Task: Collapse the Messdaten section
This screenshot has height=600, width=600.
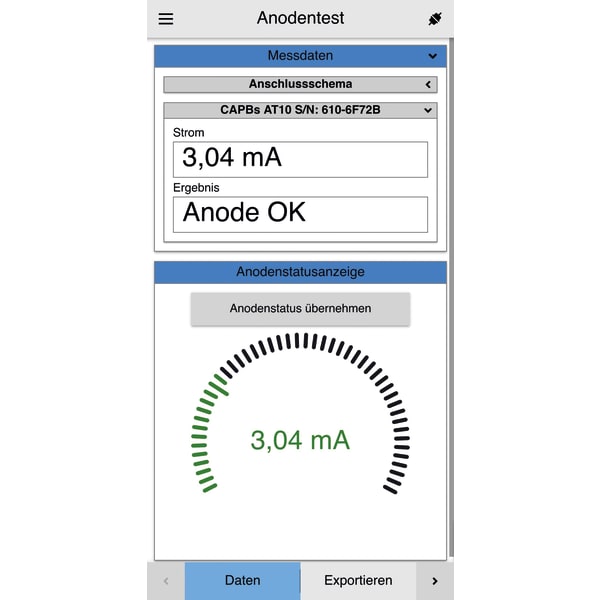Action: pos(432,56)
